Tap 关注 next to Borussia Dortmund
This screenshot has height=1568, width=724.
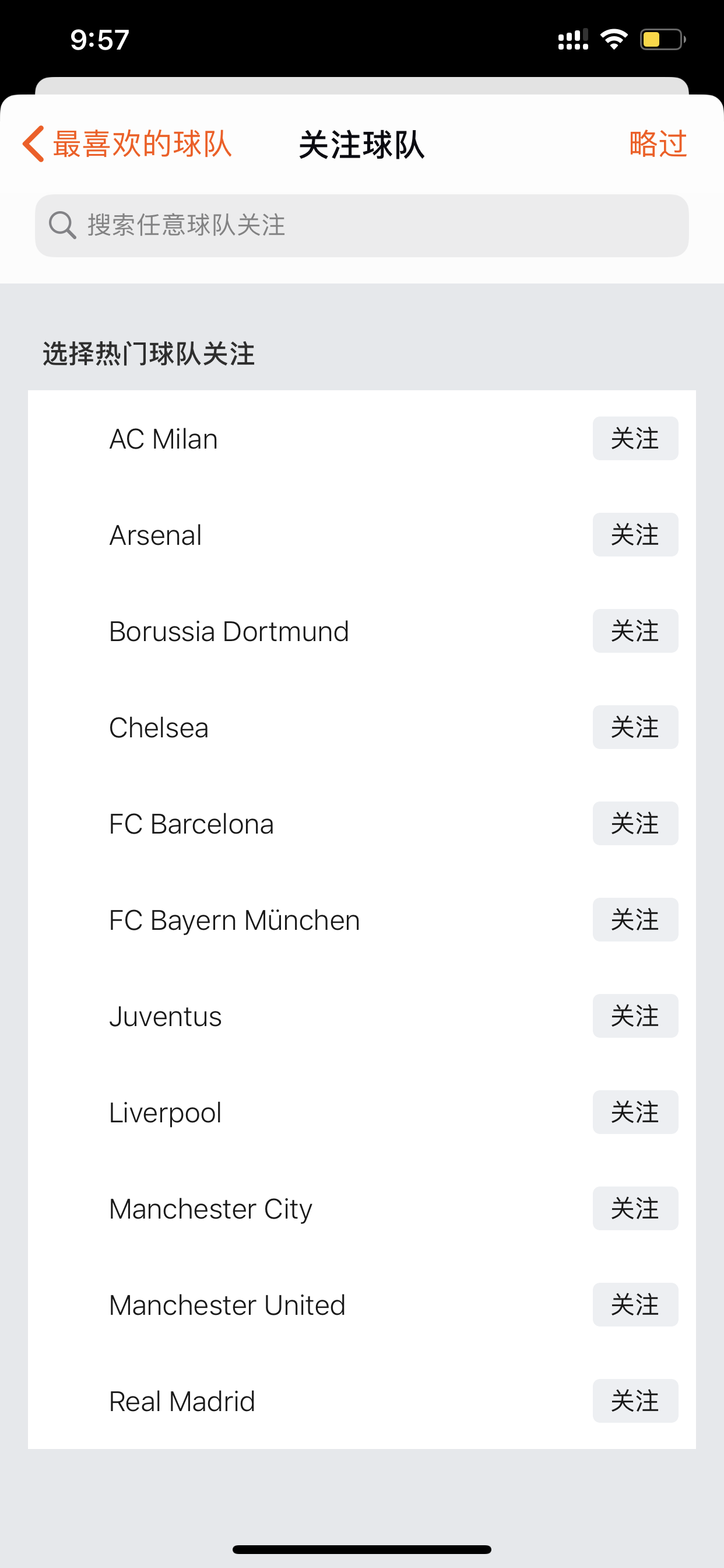635,631
